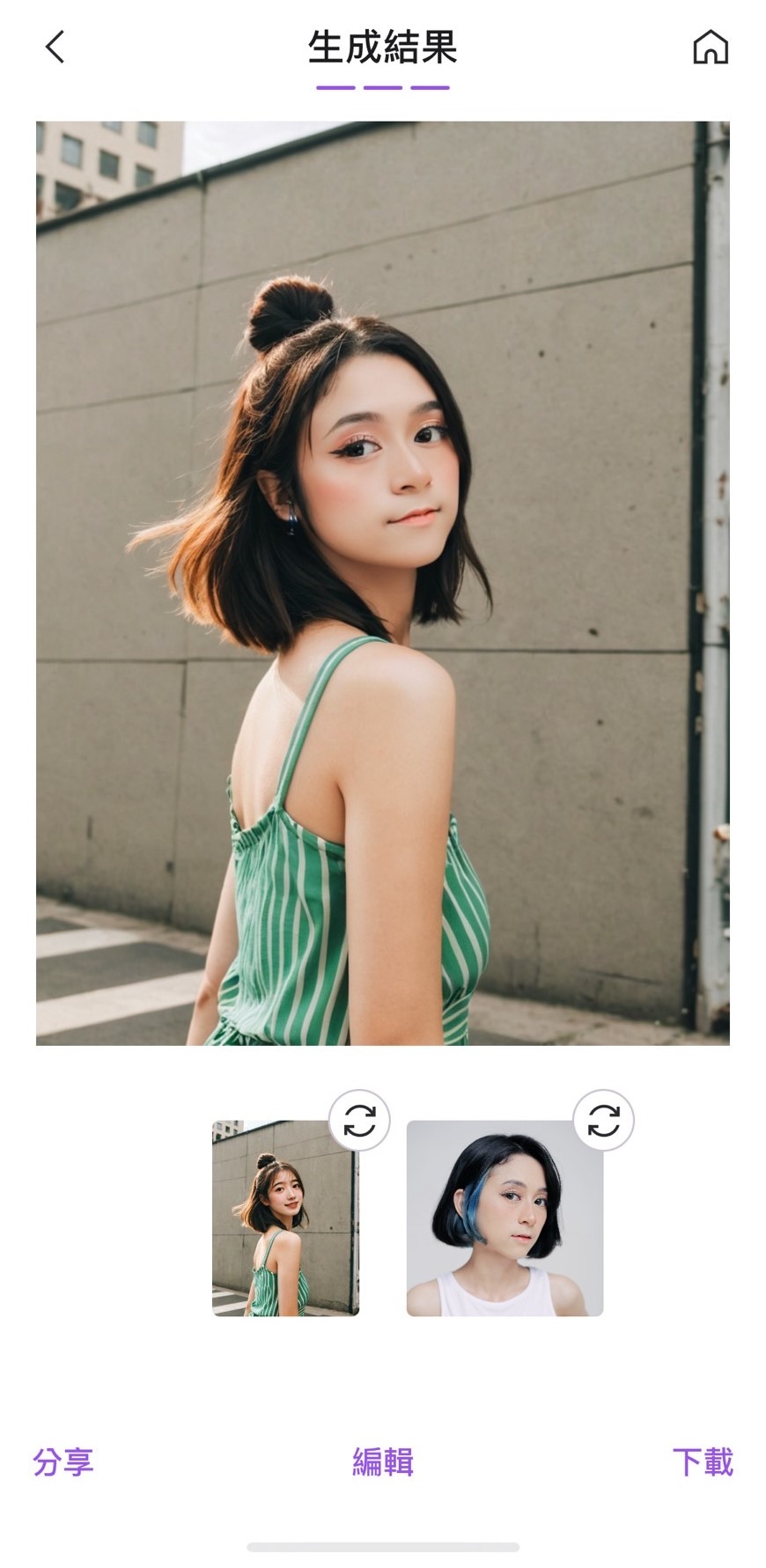Go back using the top-left arrow
Image resolution: width=766 pixels, height=1568 pixels.
pos(55,48)
